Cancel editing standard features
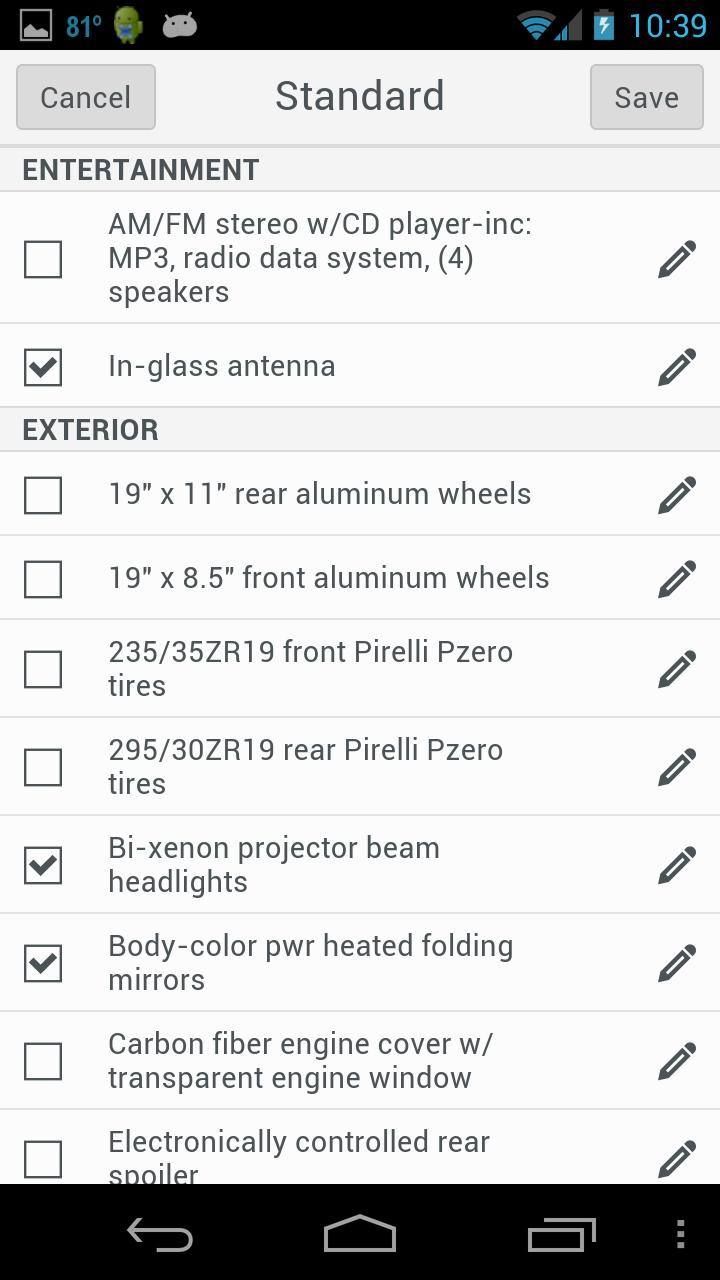This screenshot has height=1280, width=720. tap(86, 97)
